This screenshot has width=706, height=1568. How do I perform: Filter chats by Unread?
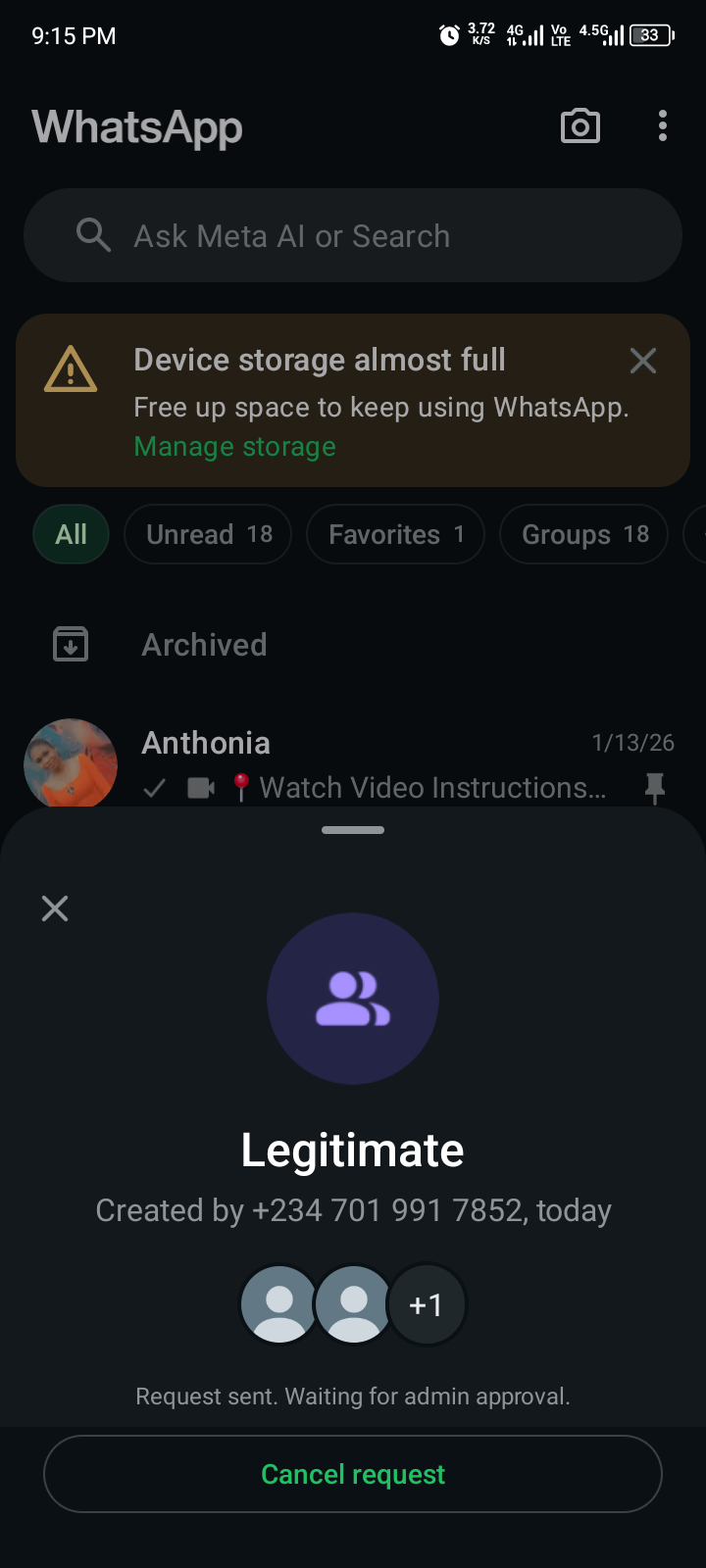[x=208, y=535]
